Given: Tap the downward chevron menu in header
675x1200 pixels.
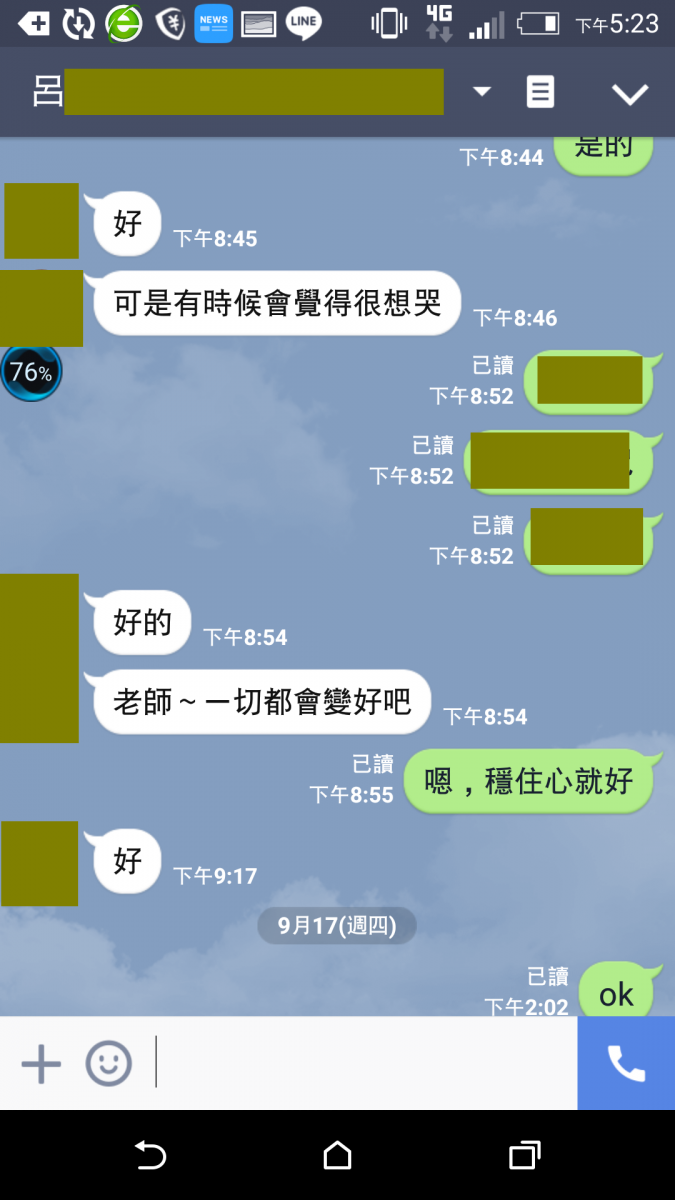Looking at the screenshot, I should pyautogui.click(x=630, y=94).
